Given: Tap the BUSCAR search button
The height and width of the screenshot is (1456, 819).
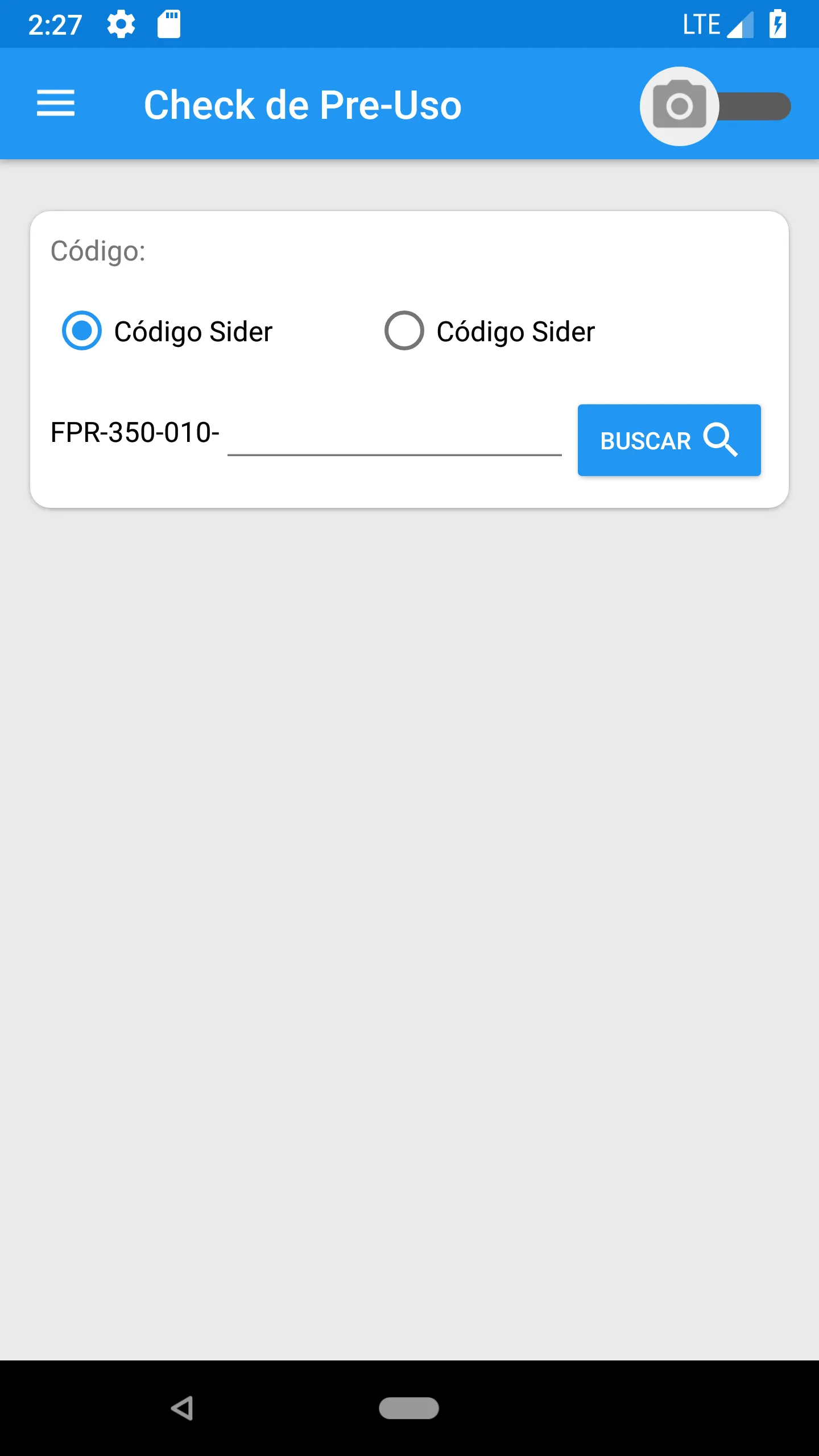Looking at the screenshot, I should [x=669, y=440].
